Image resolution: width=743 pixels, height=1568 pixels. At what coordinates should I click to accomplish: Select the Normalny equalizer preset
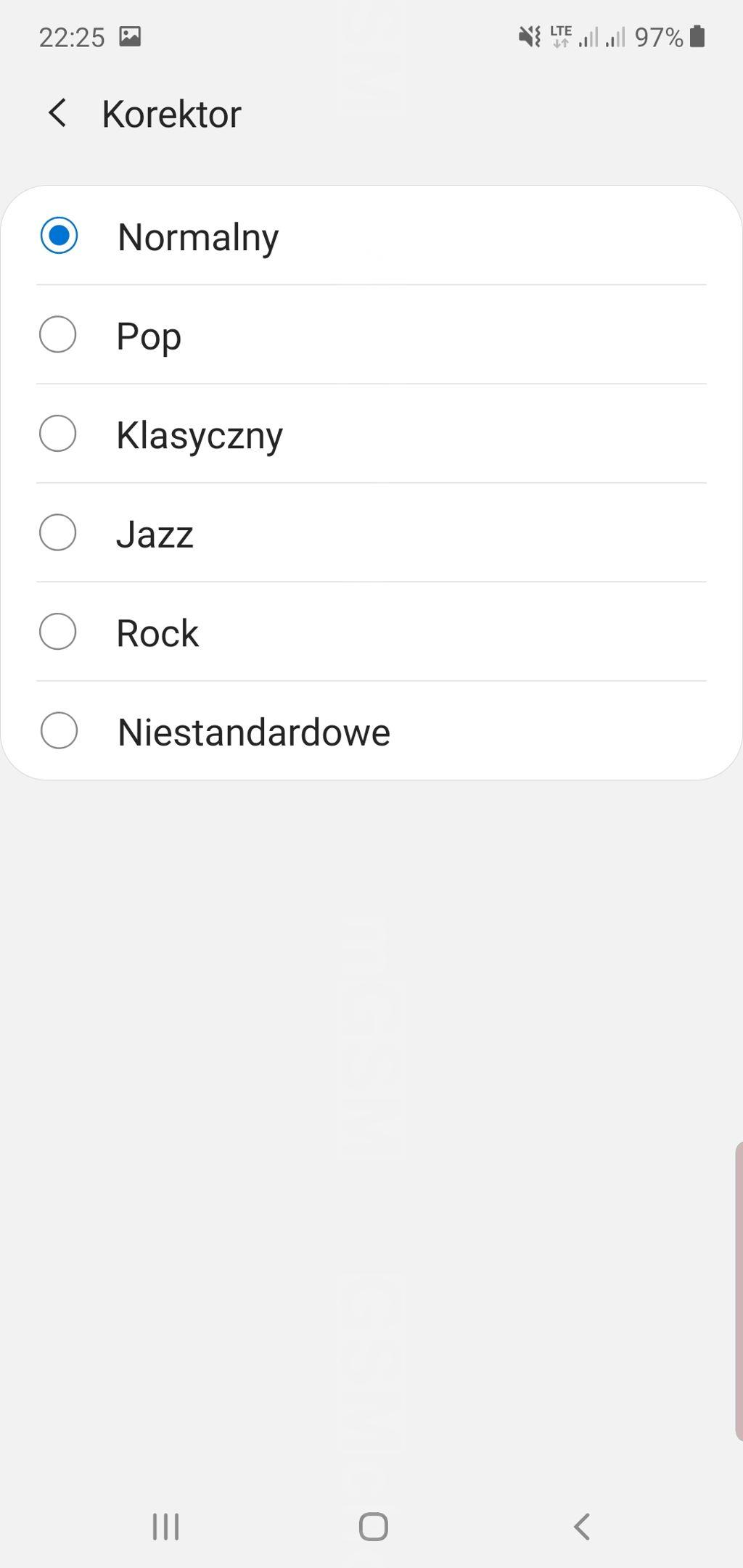[x=59, y=236]
